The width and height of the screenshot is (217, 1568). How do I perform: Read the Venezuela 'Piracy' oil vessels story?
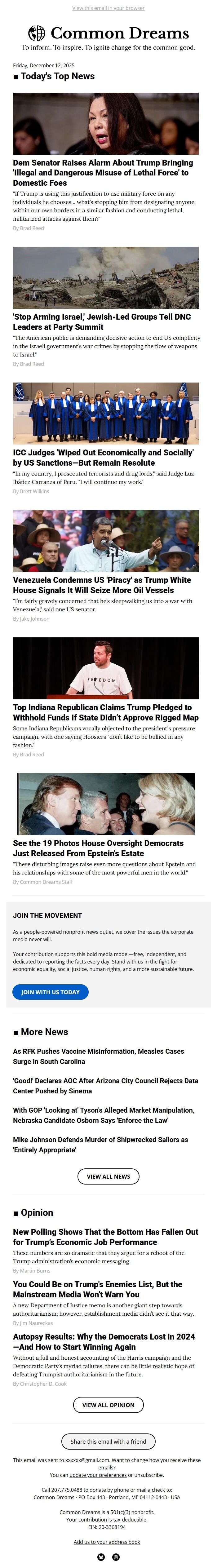[101, 585]
